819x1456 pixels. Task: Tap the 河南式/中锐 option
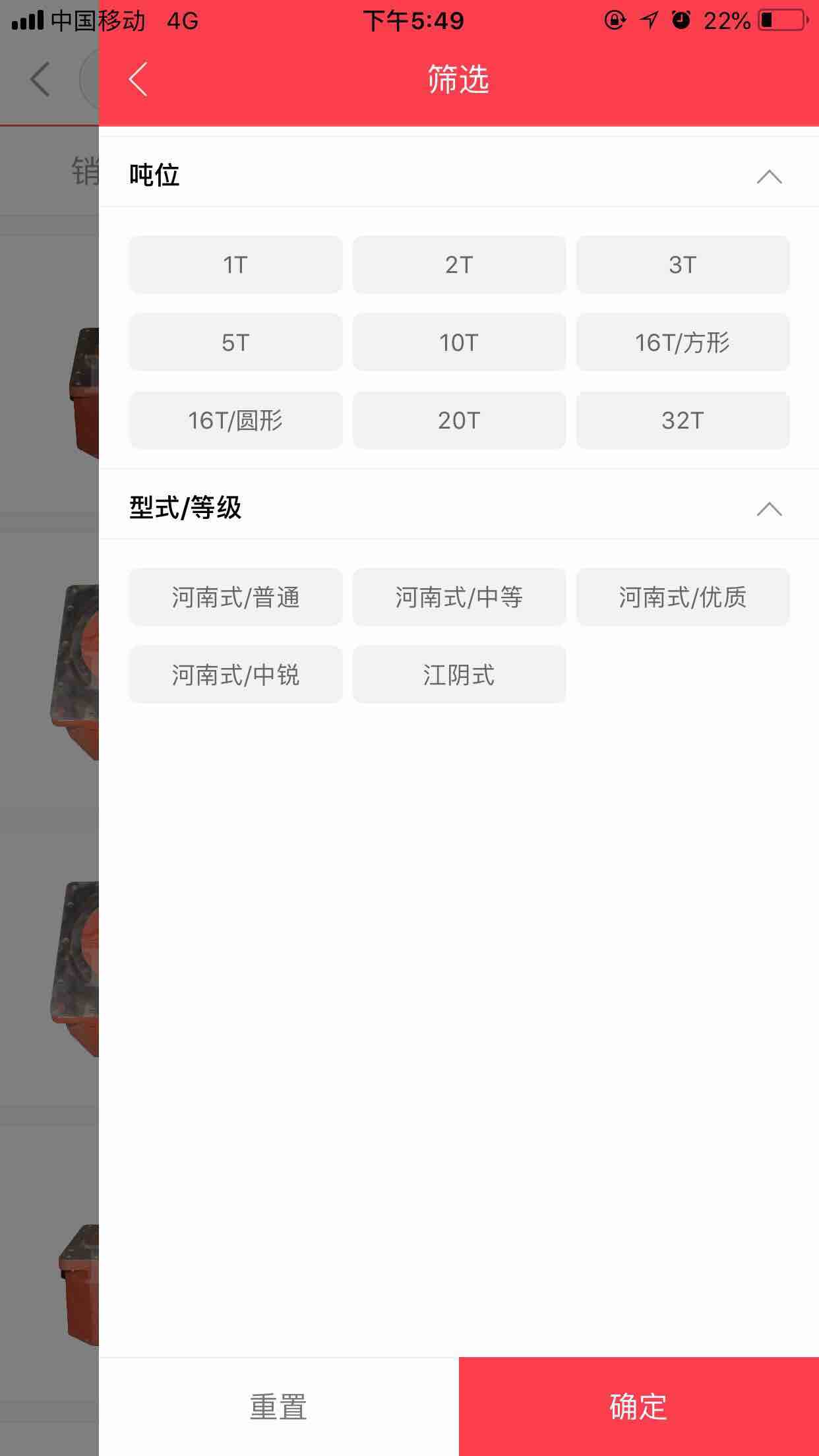(x=235, y=675)
